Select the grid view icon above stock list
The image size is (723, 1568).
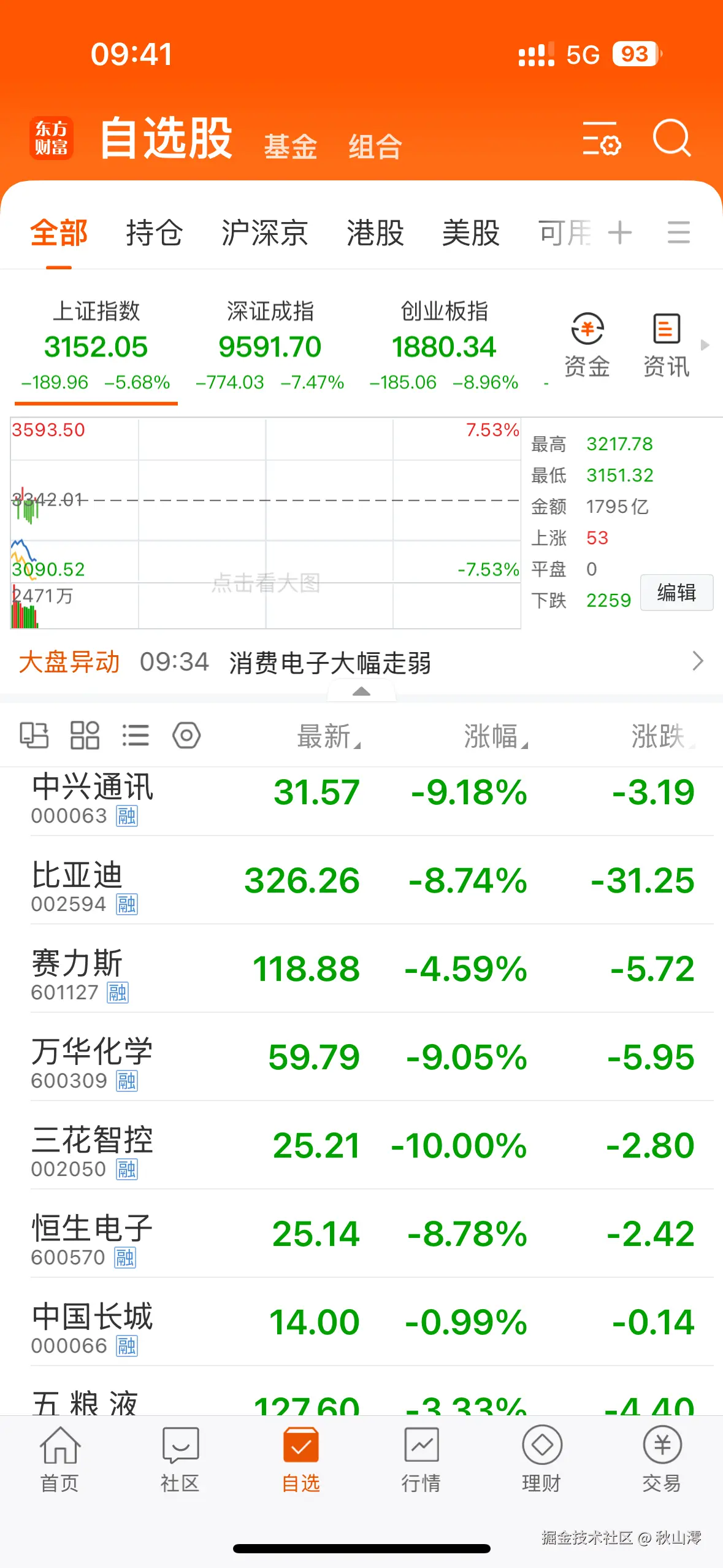85,736
